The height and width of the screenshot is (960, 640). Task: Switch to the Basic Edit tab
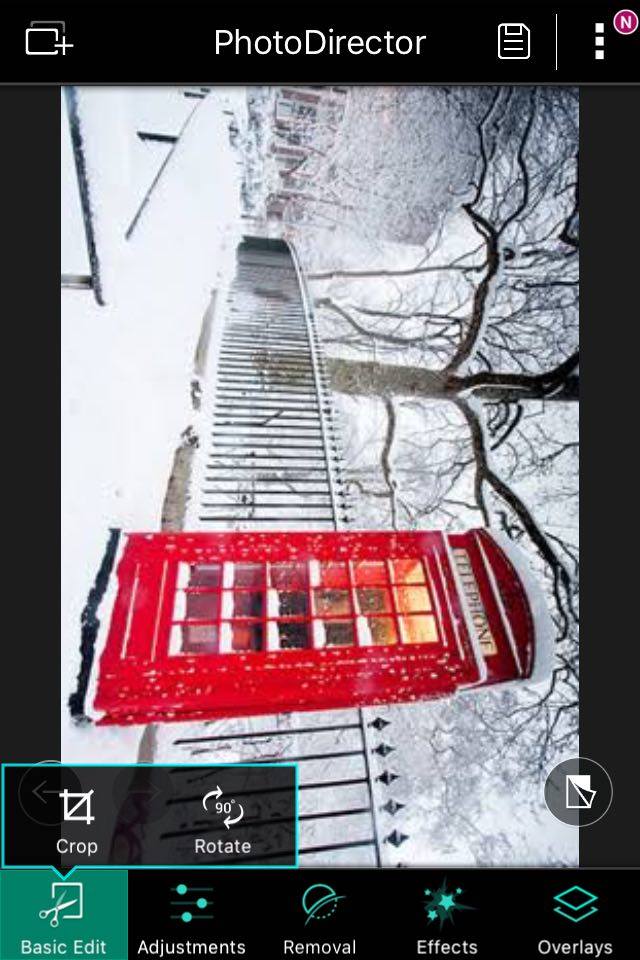[64, 915]
